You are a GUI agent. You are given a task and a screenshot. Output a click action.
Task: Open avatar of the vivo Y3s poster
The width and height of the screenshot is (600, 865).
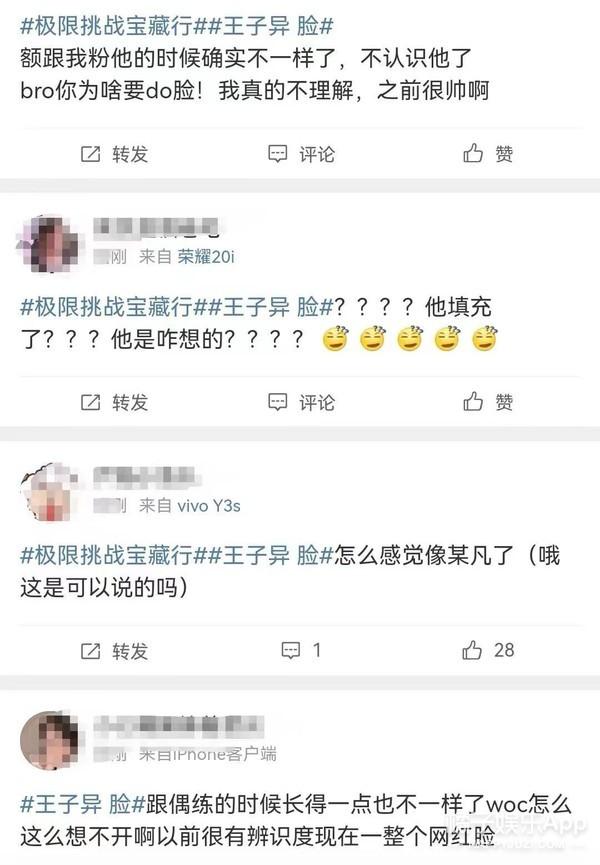[47, 490]
